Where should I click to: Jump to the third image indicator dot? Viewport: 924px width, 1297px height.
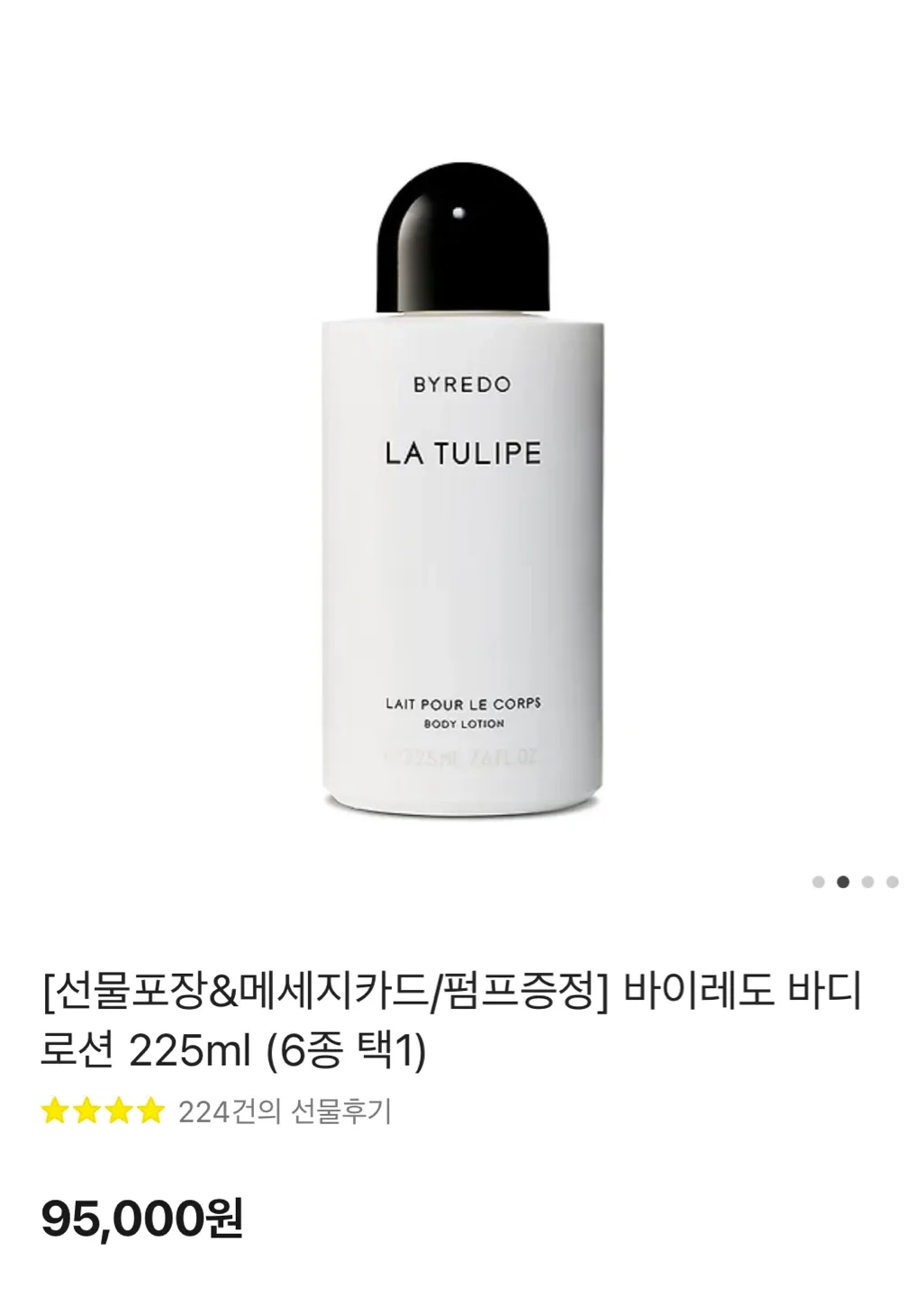(x=867, y=882)
